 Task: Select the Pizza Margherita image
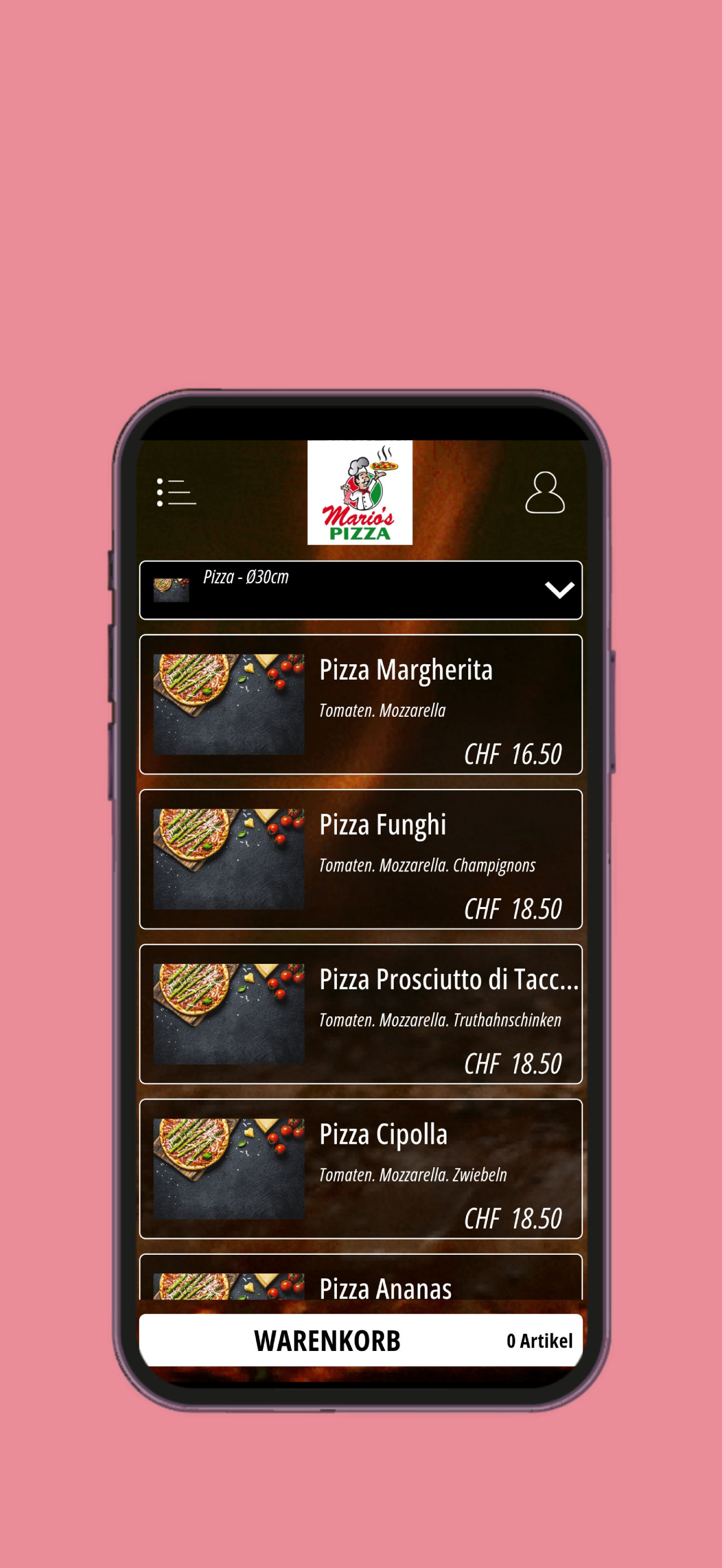click(228, 706)
